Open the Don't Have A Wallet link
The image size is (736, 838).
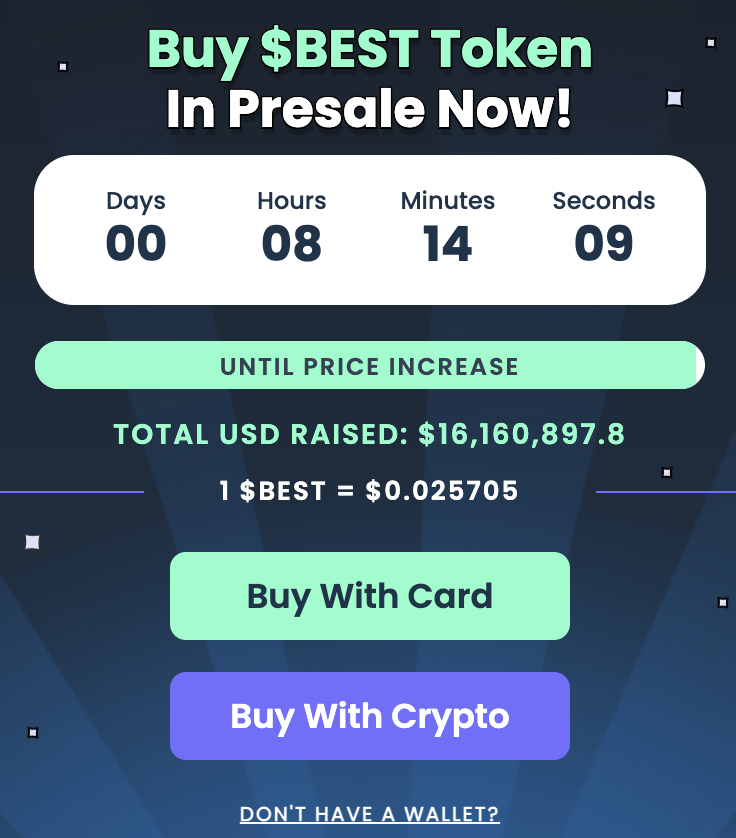point(369,814)
